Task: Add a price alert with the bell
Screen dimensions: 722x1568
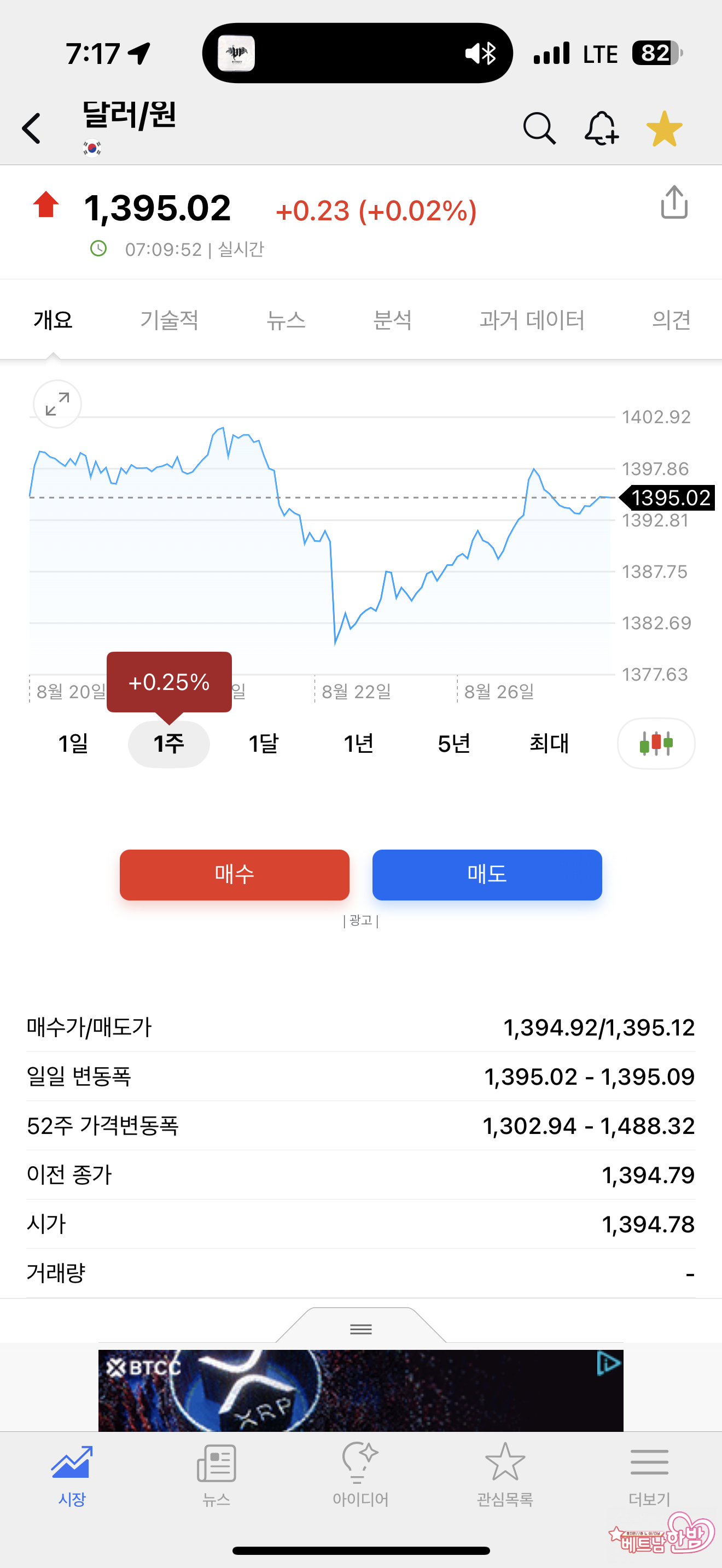Action: pos(602,128)
